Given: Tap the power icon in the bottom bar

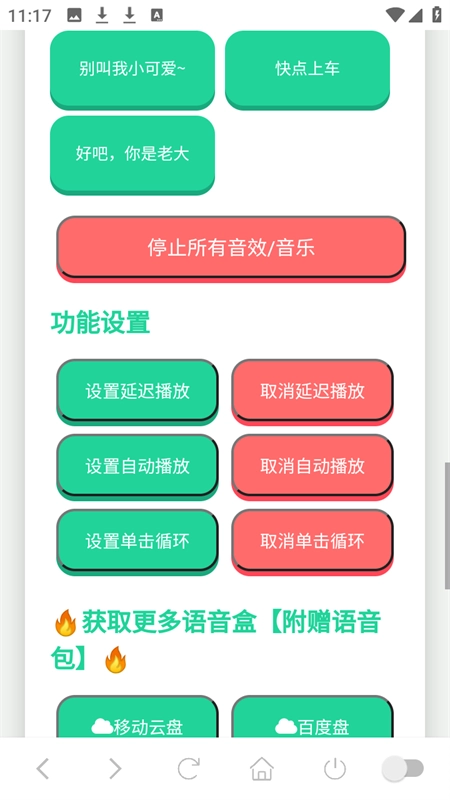Looking at the screenshot, I should tap(335, 768).
